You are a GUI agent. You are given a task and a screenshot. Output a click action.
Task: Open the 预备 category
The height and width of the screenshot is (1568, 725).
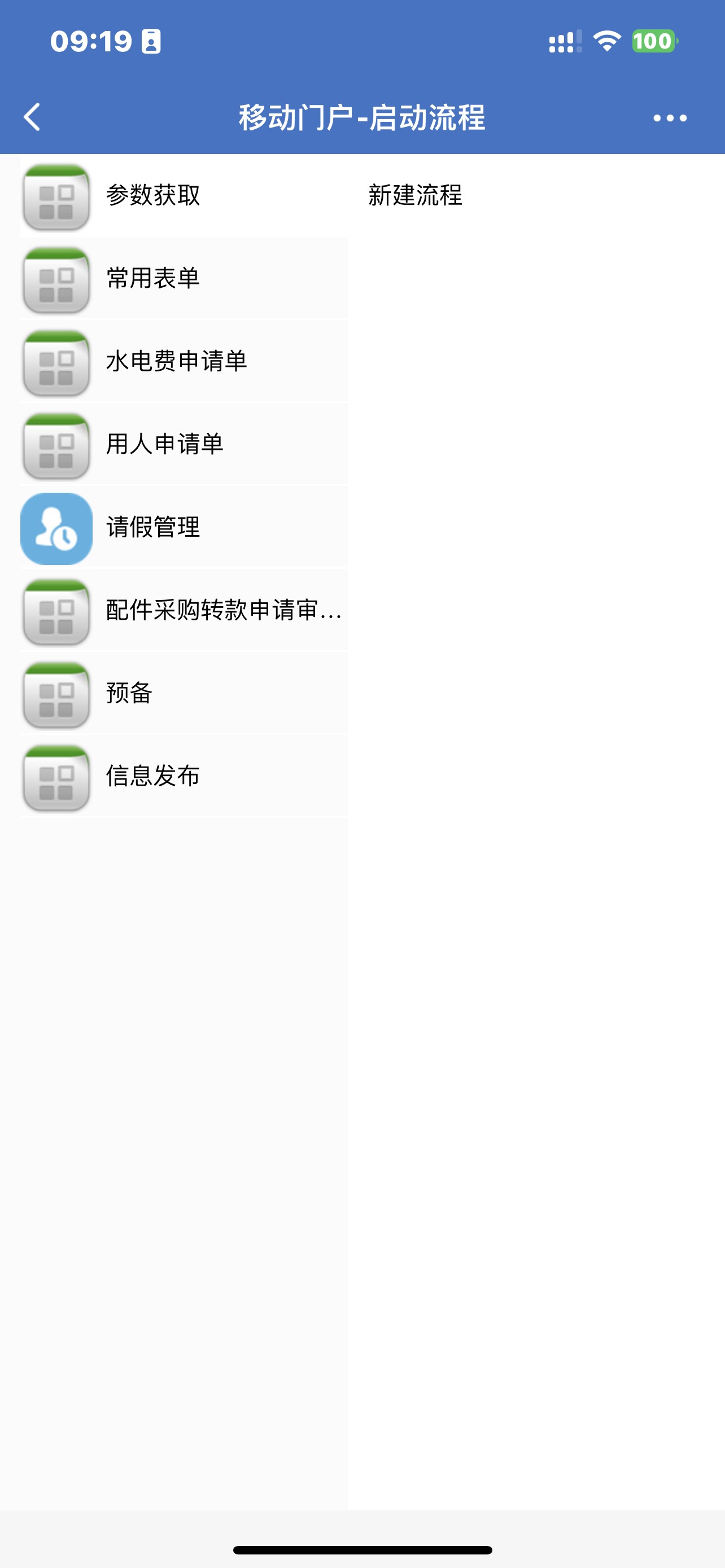click(x=182, y=693)
